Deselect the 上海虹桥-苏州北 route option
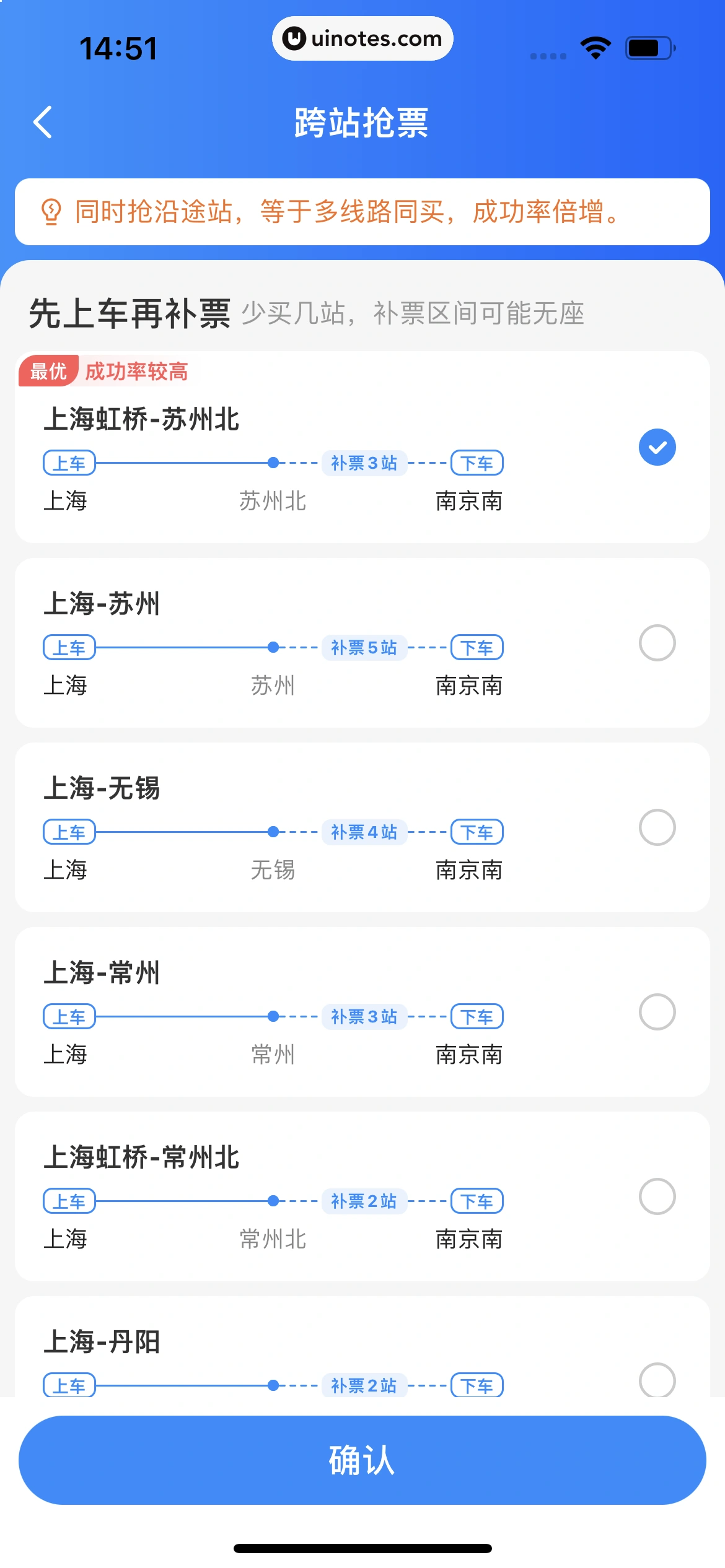Screen dimensions: 725x1568 657,447
